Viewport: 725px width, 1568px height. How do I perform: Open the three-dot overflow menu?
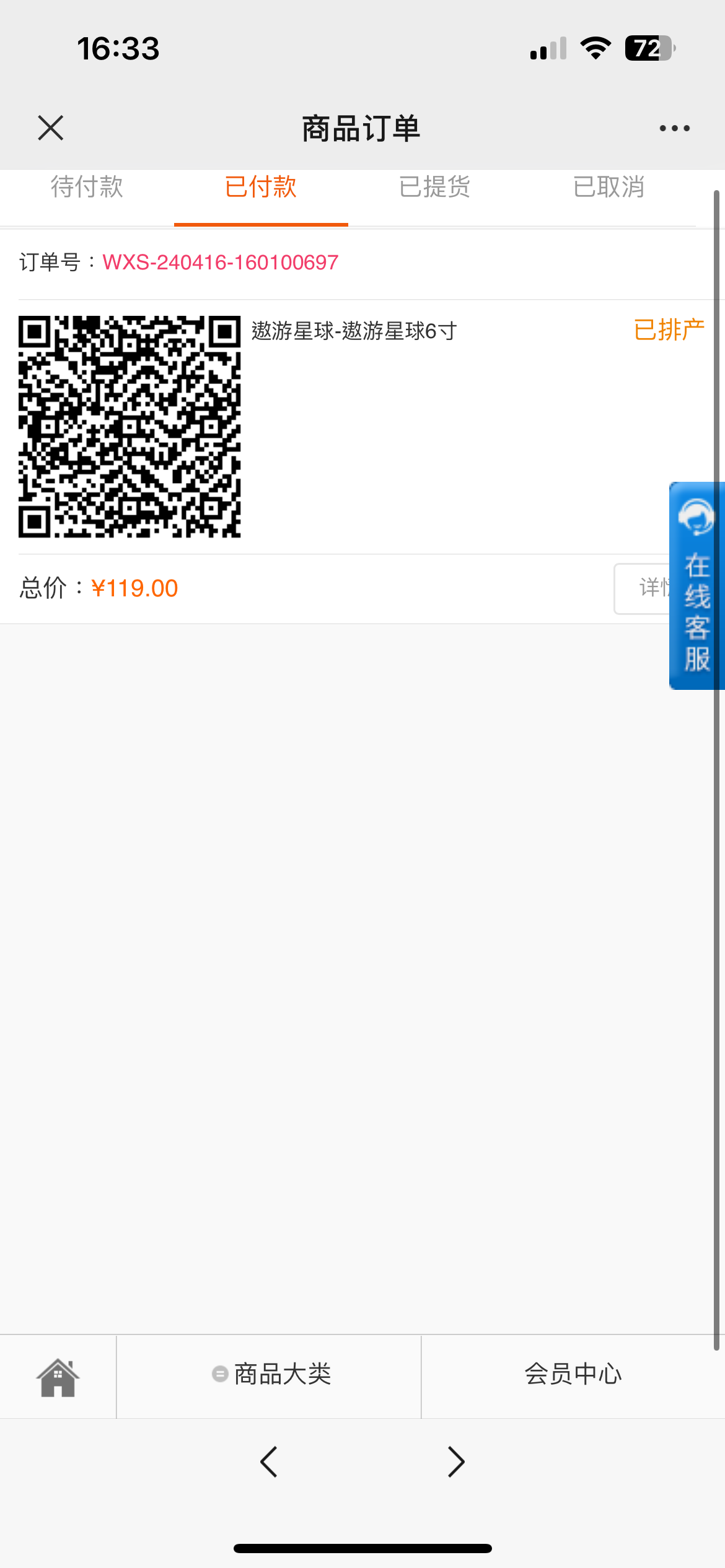pos(674,128)
